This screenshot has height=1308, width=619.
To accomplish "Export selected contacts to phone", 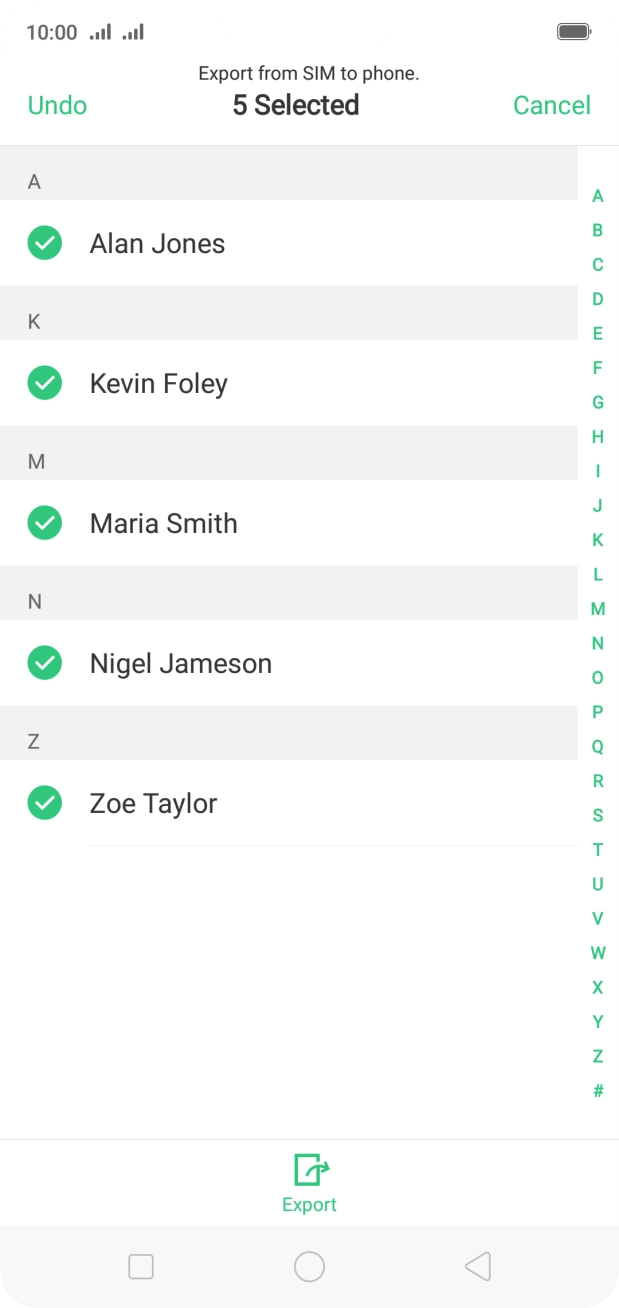I will pos(310,1183).
